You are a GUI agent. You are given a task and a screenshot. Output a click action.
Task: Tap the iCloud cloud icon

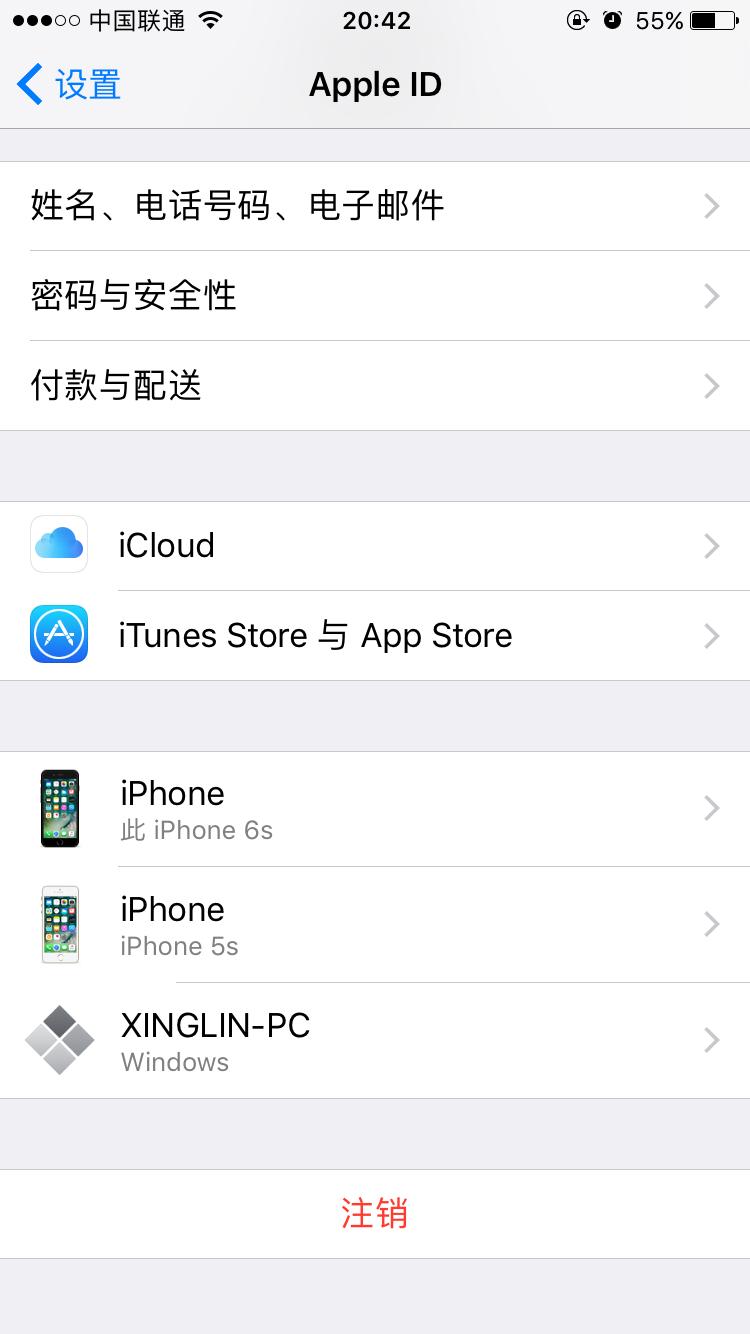tap(58, 545)
